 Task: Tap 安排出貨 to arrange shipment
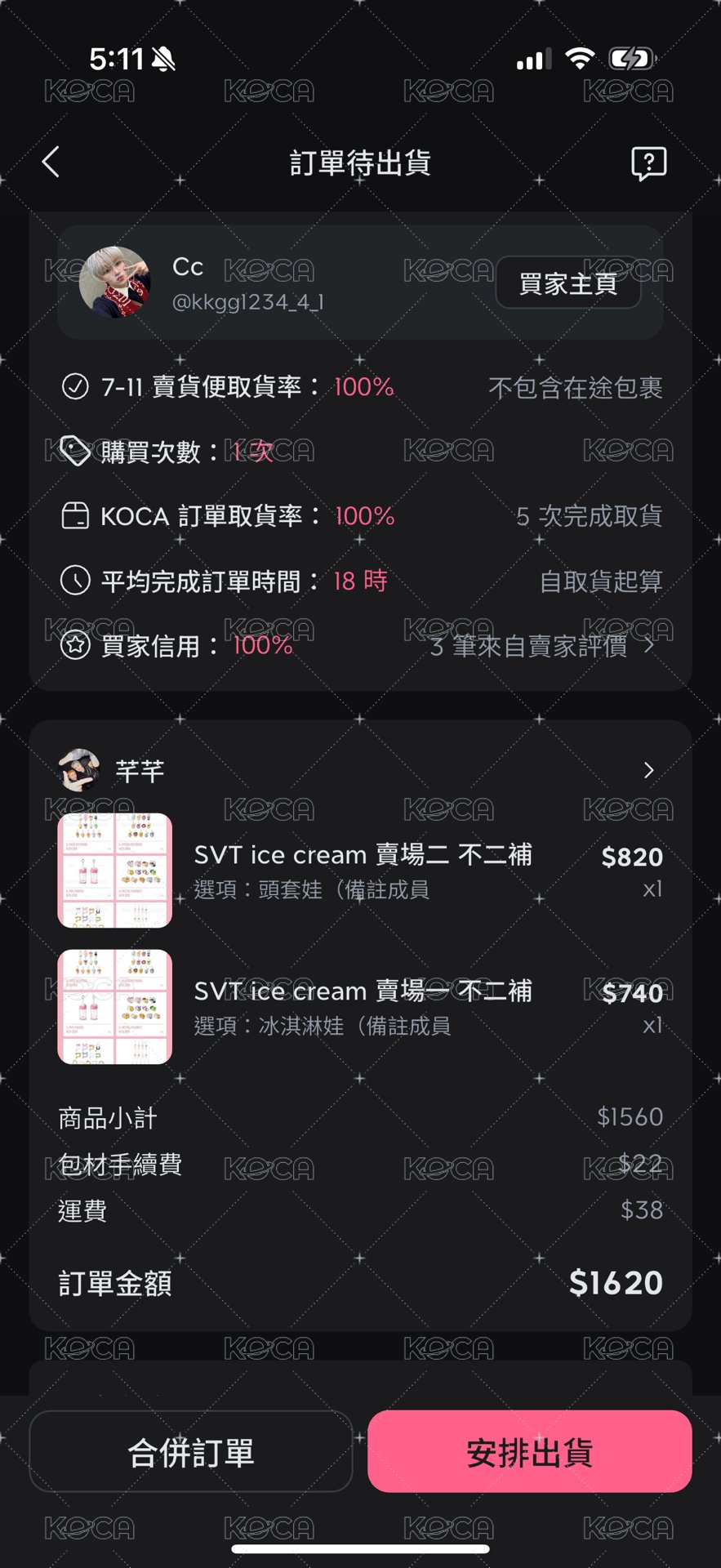(529, 1452)
